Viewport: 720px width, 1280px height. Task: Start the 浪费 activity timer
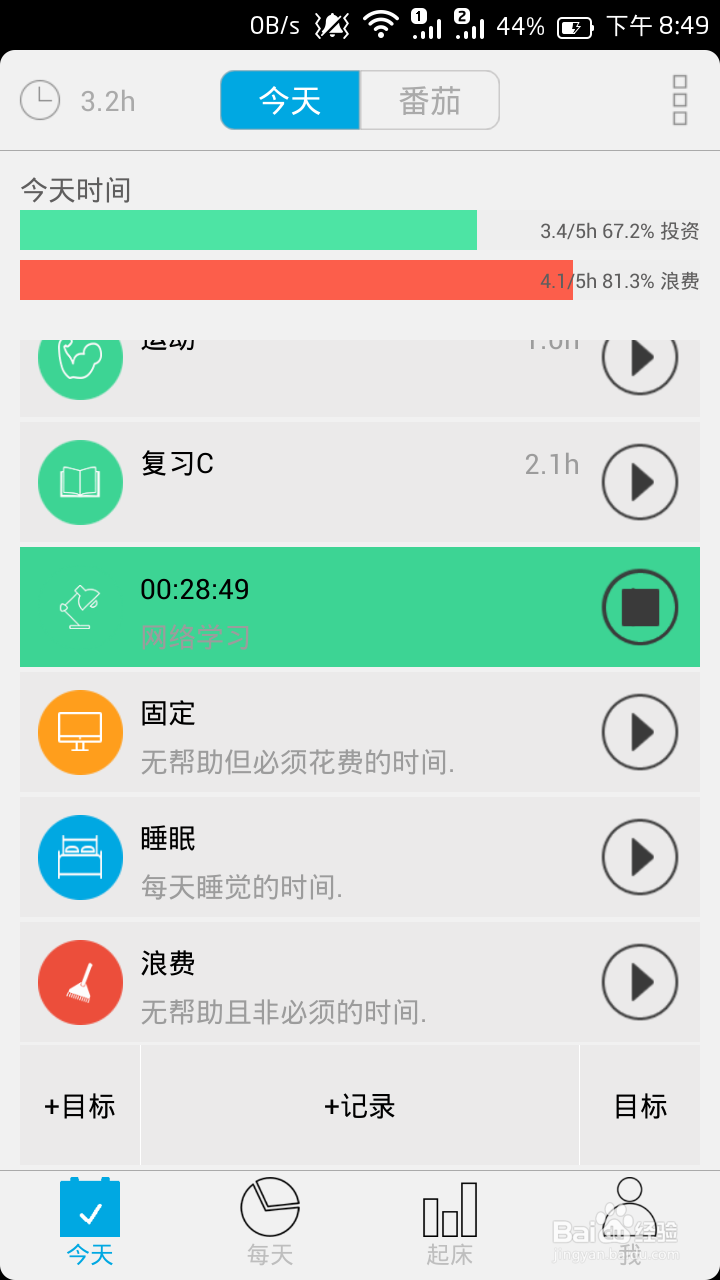639,982
